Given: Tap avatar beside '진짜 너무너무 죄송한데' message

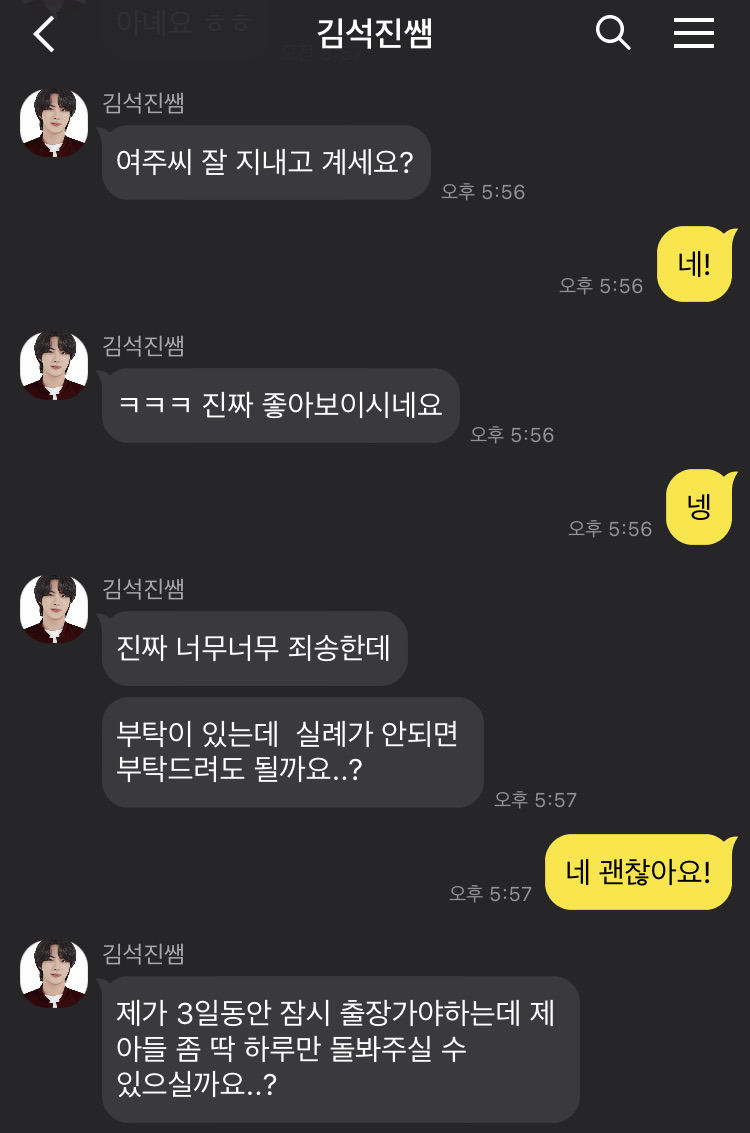Looking at the screenshot, I should (54, 609).
